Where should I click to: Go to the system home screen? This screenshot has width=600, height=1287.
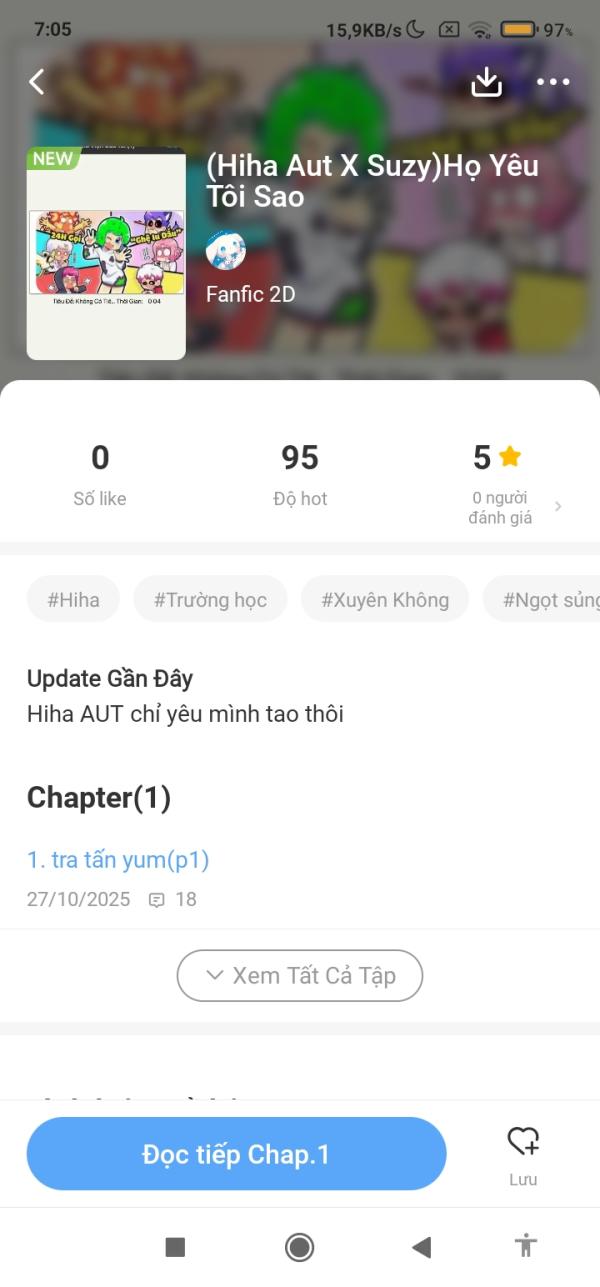[x=299, y=1246]
